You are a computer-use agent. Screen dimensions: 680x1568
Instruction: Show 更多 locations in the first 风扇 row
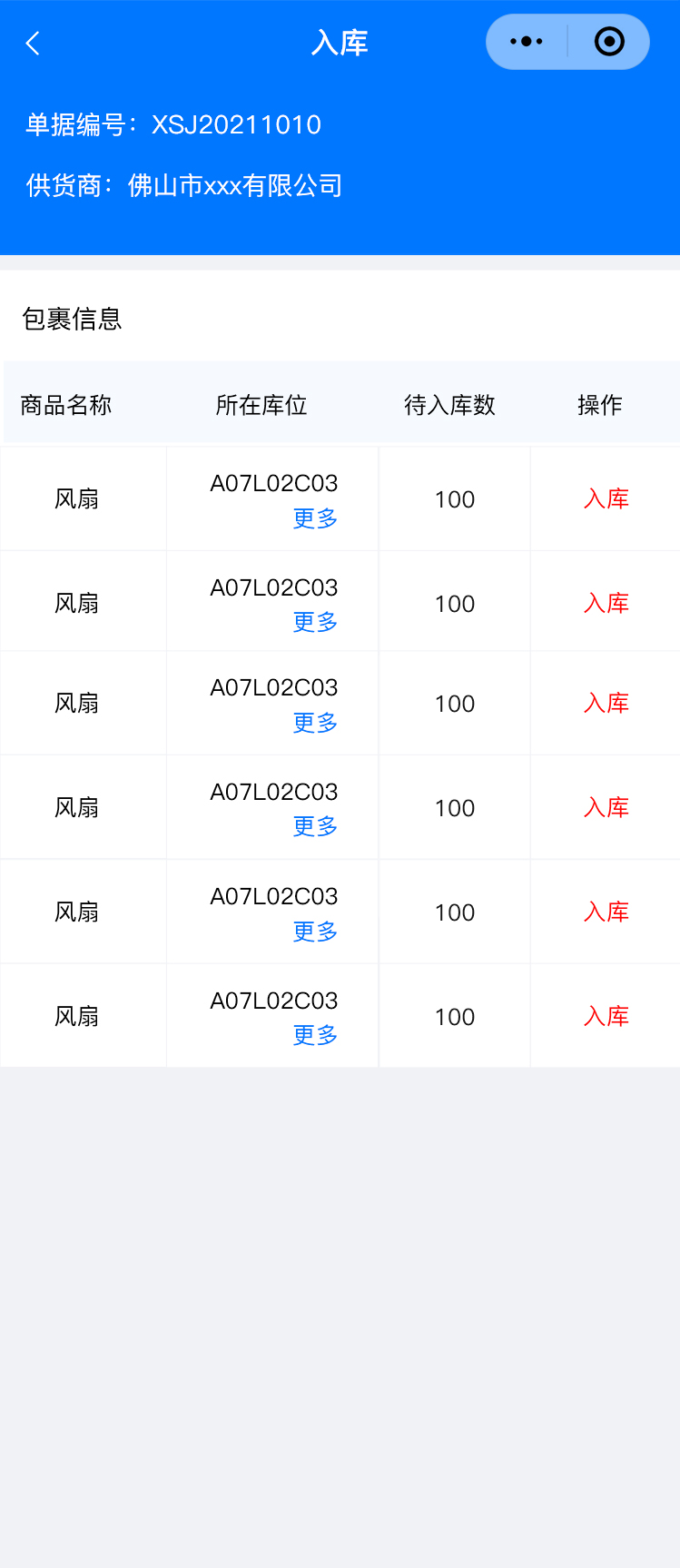(315, 518)
